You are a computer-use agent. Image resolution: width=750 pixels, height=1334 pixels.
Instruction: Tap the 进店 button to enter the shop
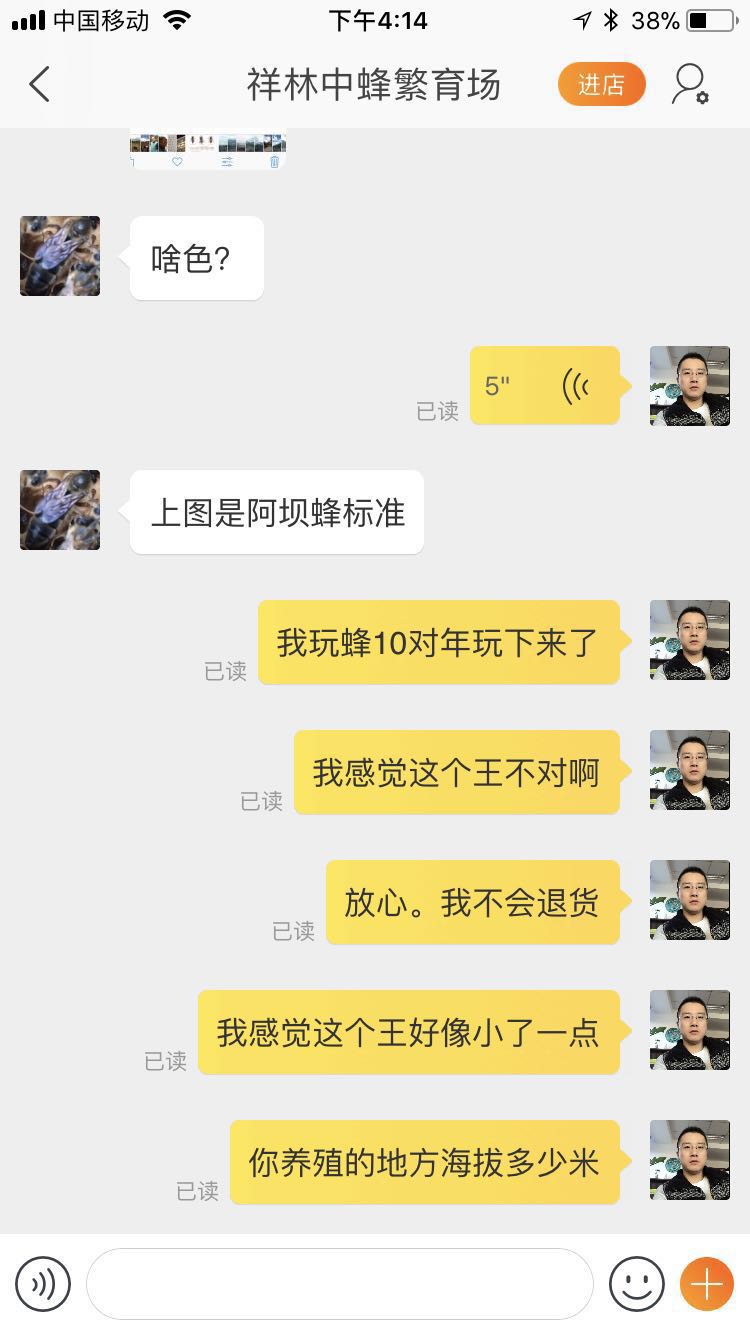pos(601,85)
